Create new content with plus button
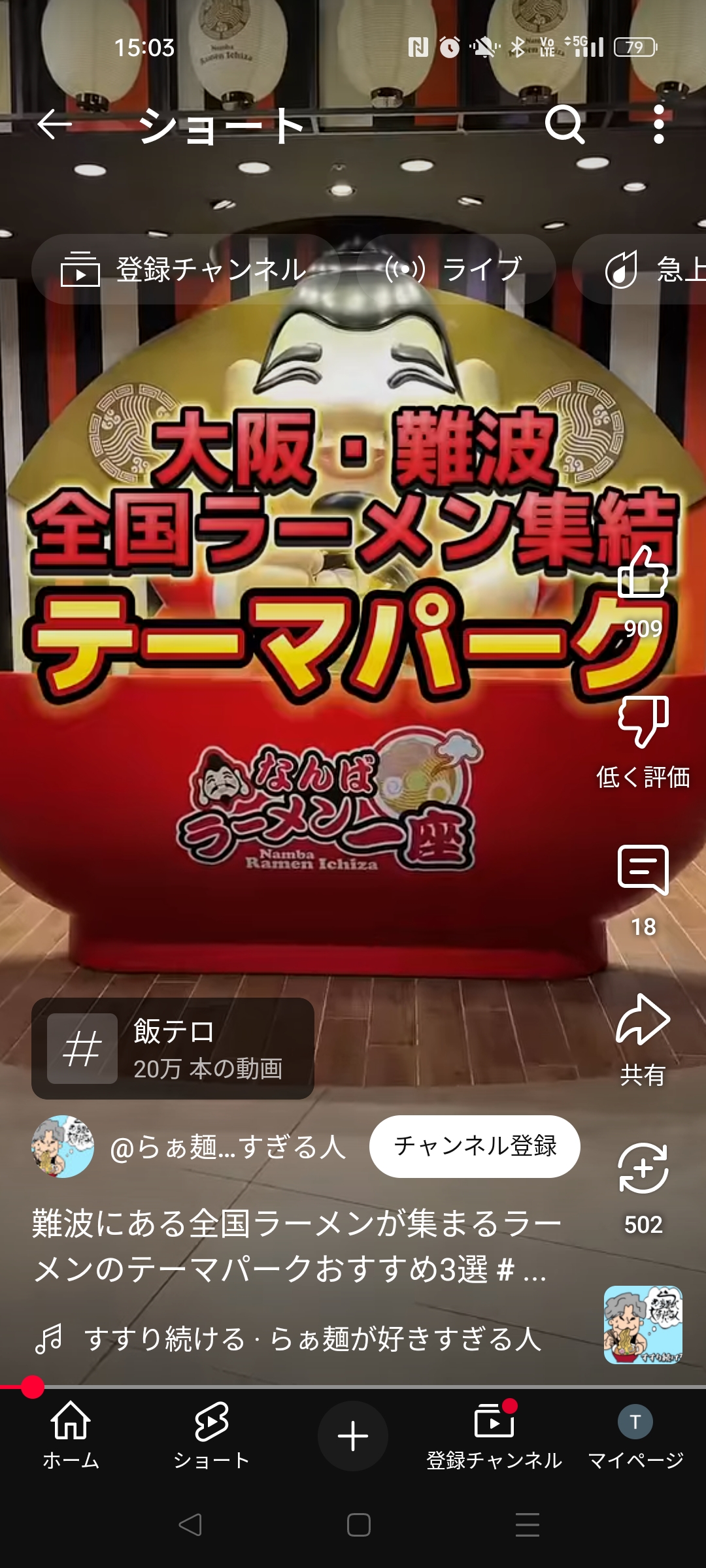Screen dimensions: 706x1568 point(353,1436)
